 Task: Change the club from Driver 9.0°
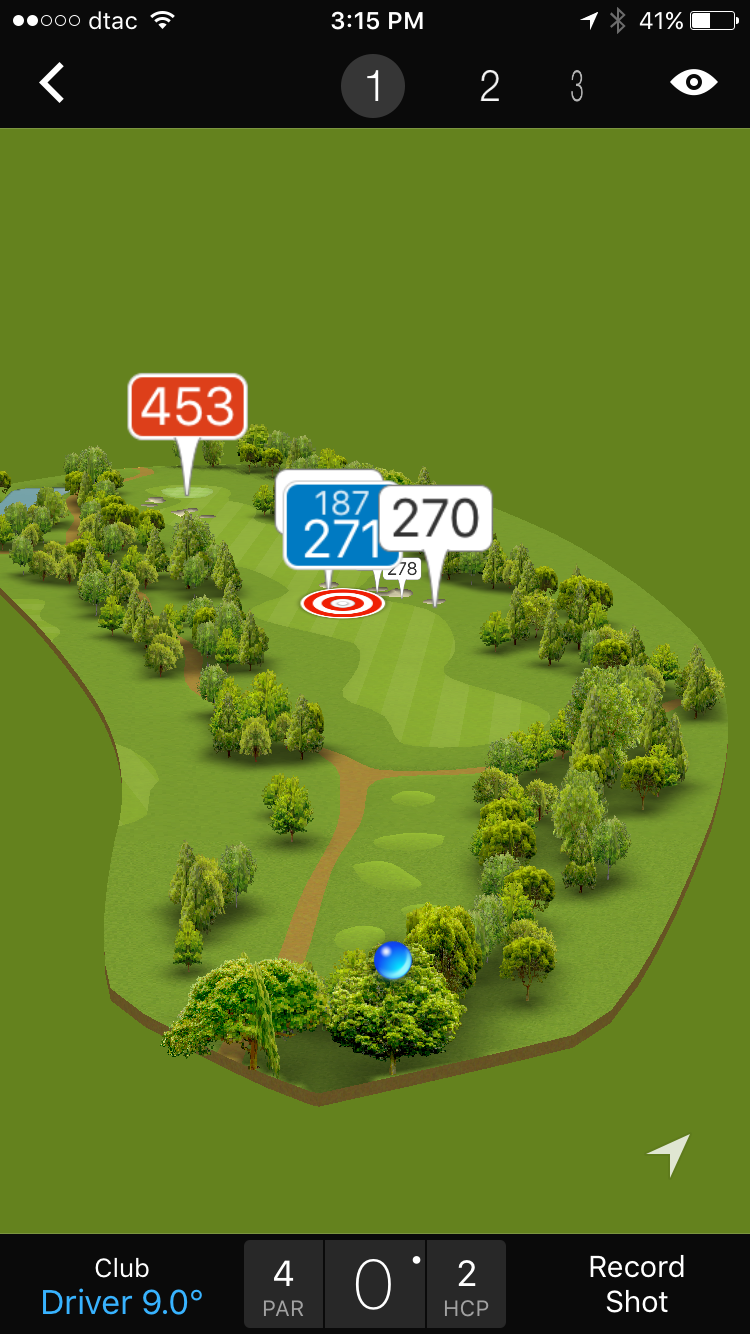tap(122, 1285)
